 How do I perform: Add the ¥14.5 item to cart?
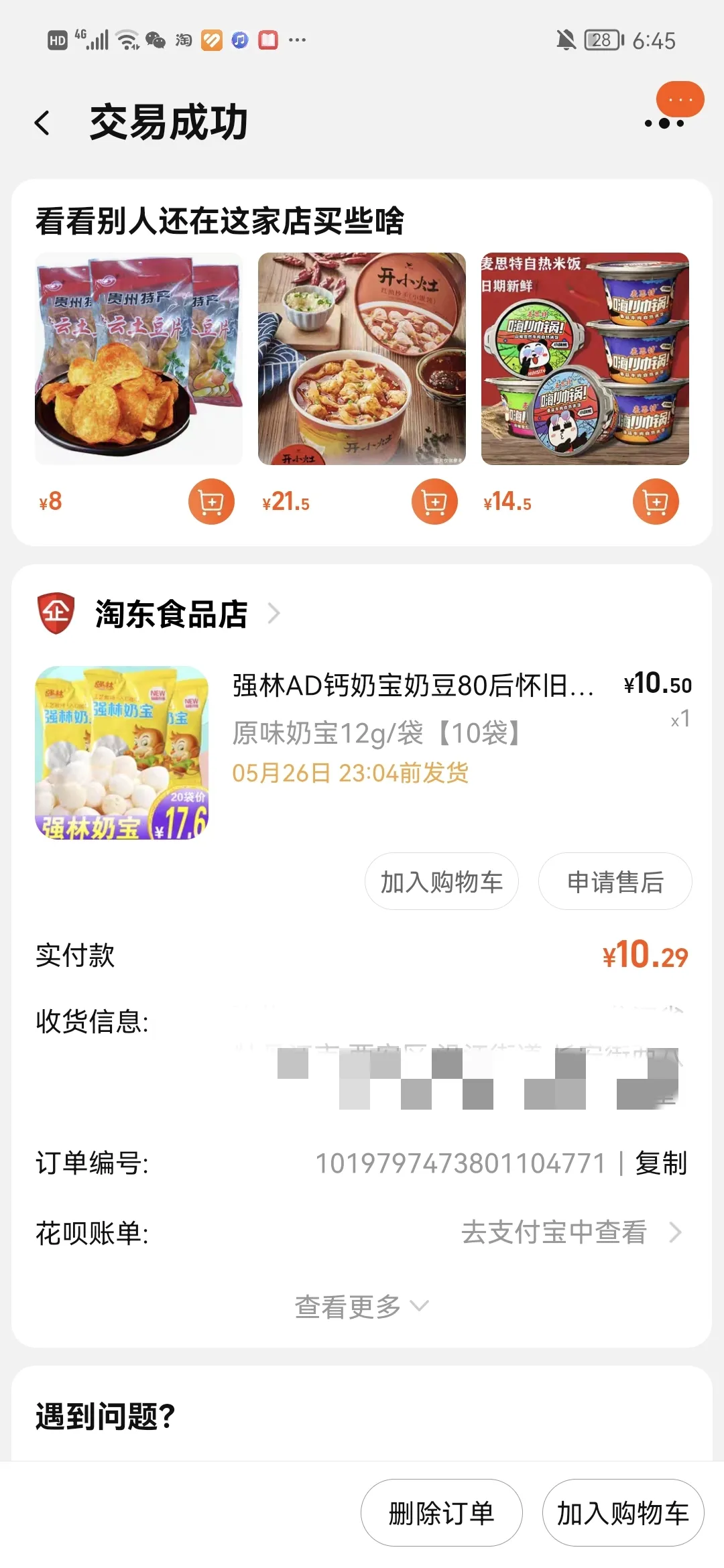tap(656, 502)
